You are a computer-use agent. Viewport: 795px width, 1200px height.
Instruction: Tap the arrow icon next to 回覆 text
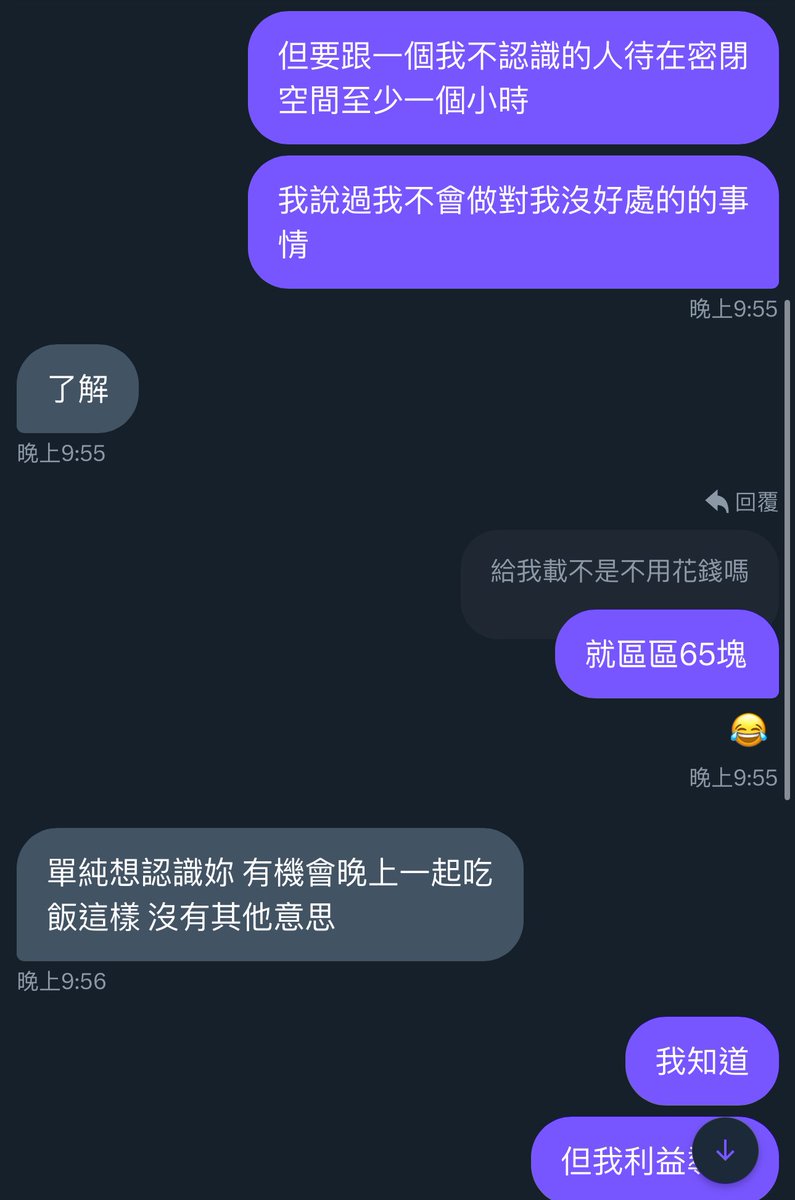click(718, 502)
